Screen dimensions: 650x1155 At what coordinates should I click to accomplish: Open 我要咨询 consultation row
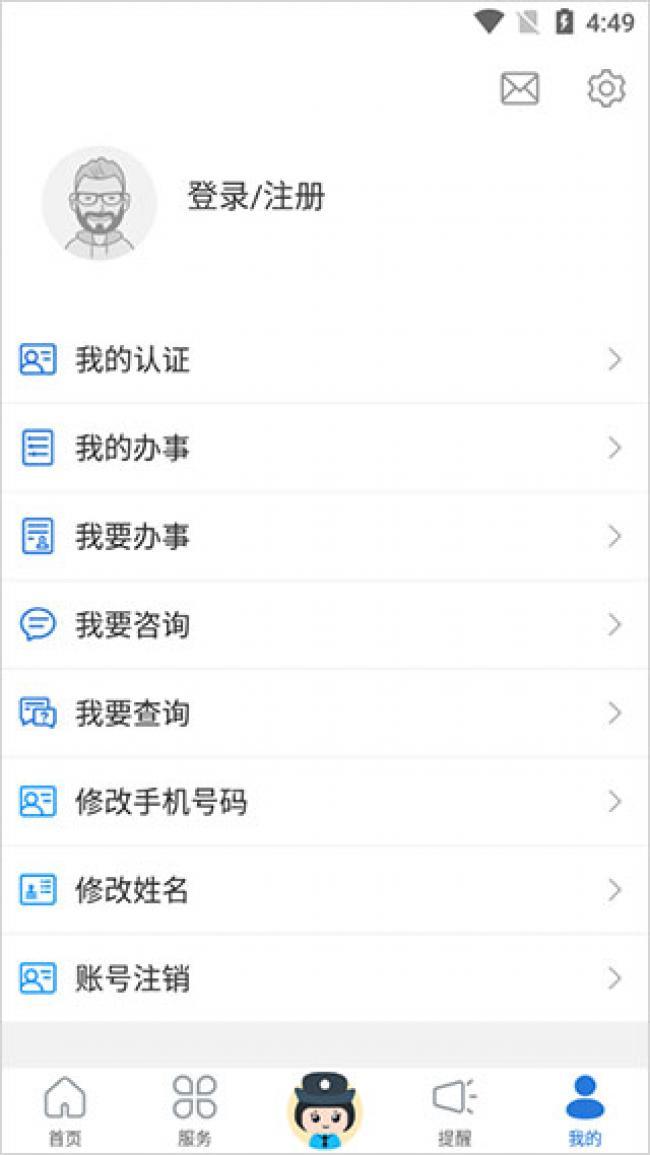pos(324,625)
